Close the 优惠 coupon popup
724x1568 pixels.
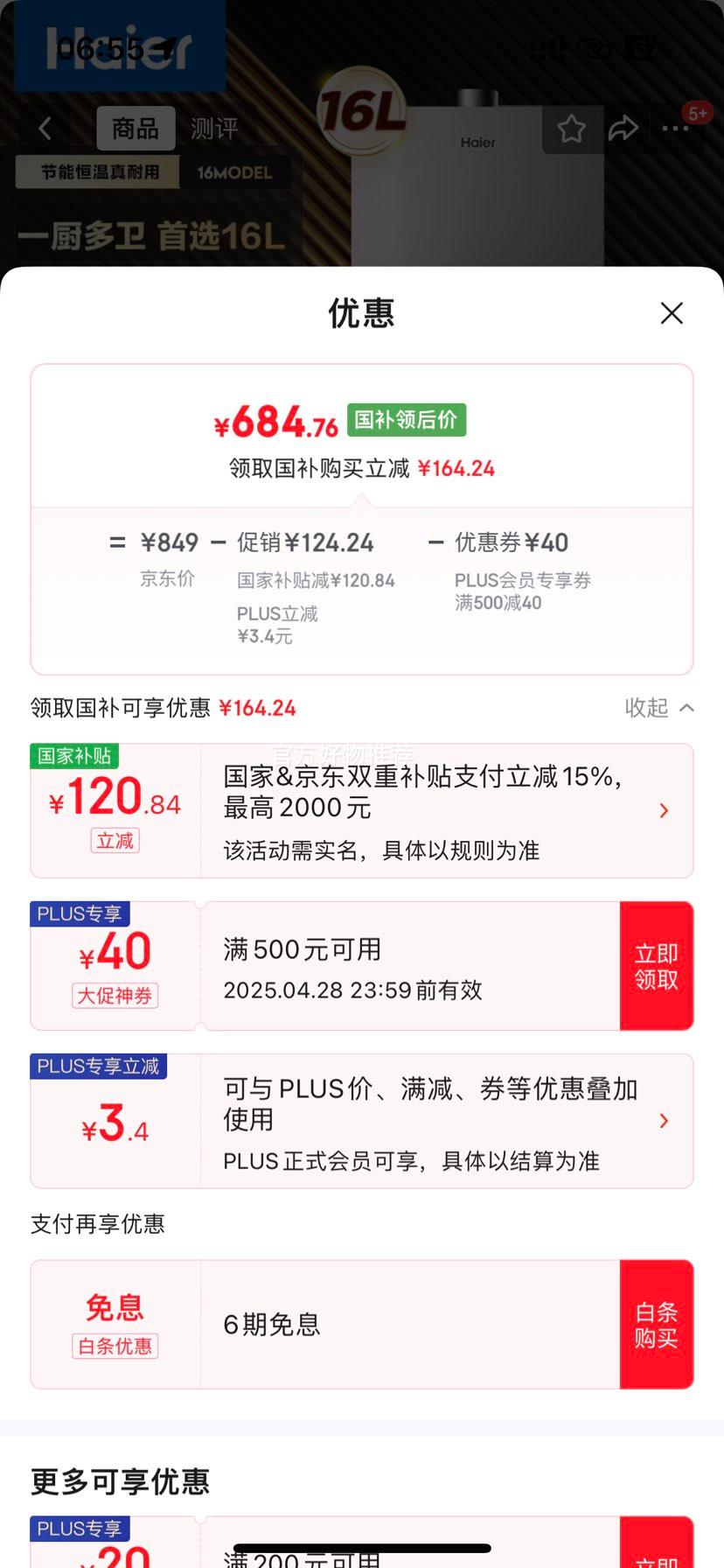[x=672, y=312]
